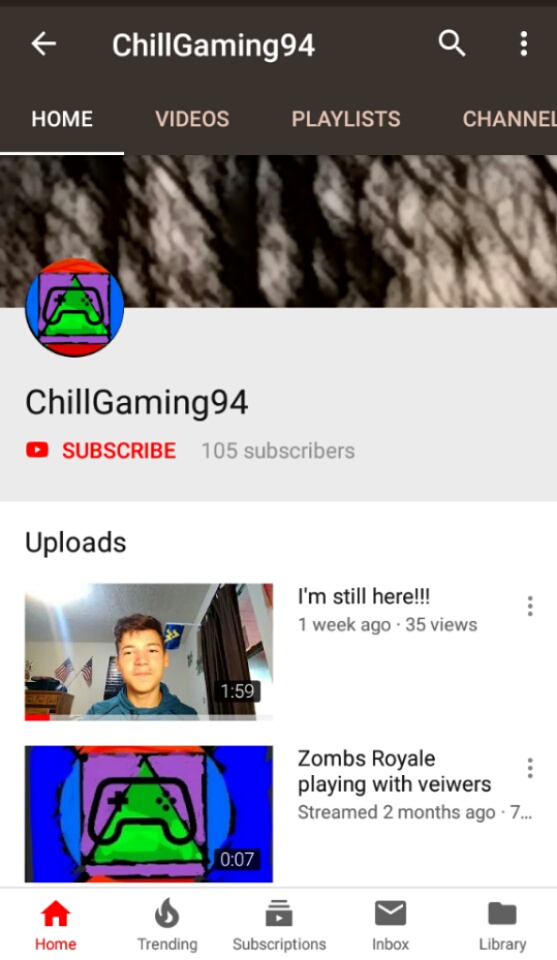Play the Zombs Royale stream video
The image size is (557, 960).
tap(149, 814)
